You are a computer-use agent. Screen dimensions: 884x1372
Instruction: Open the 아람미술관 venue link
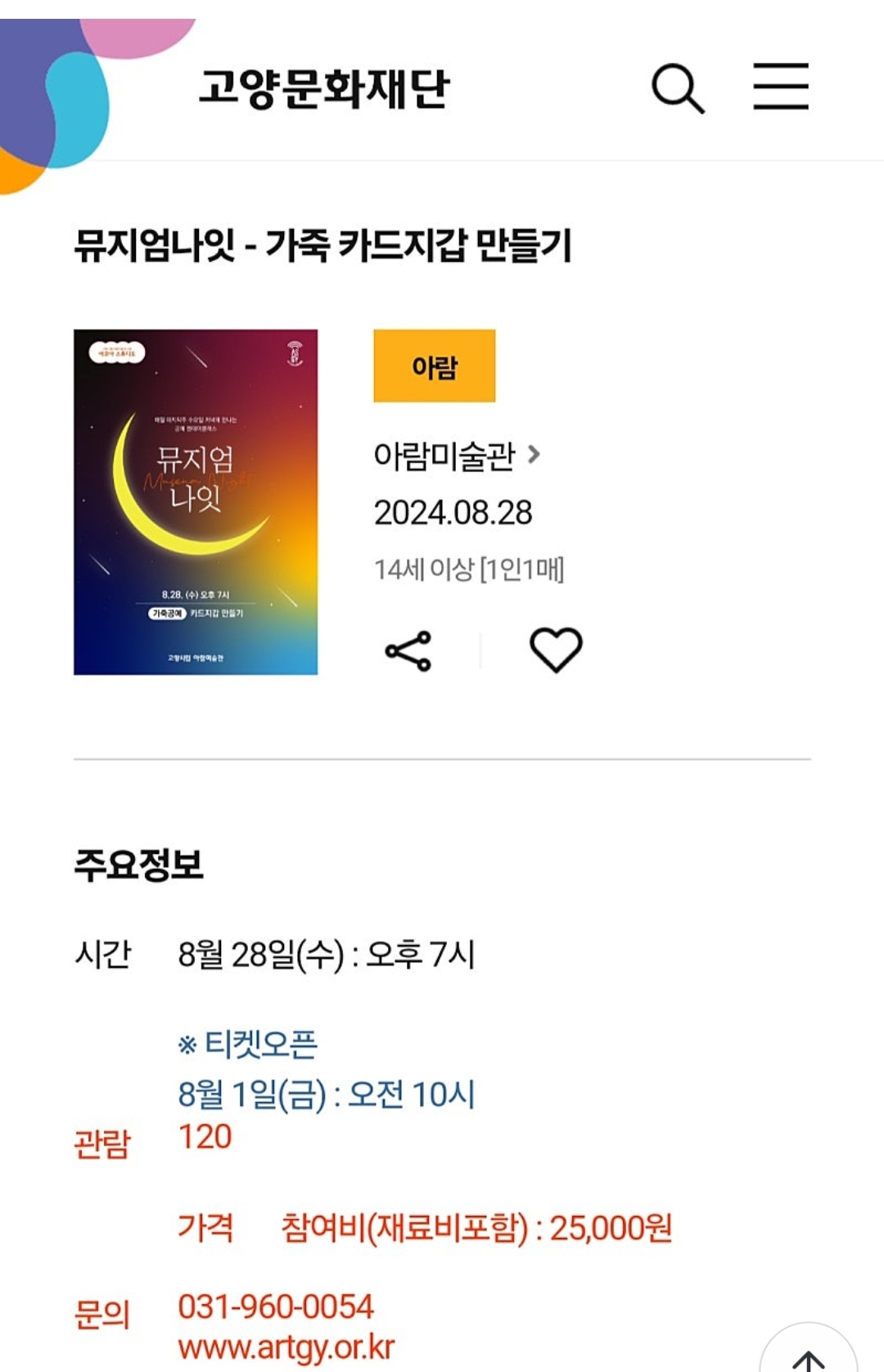click(457, 456)
